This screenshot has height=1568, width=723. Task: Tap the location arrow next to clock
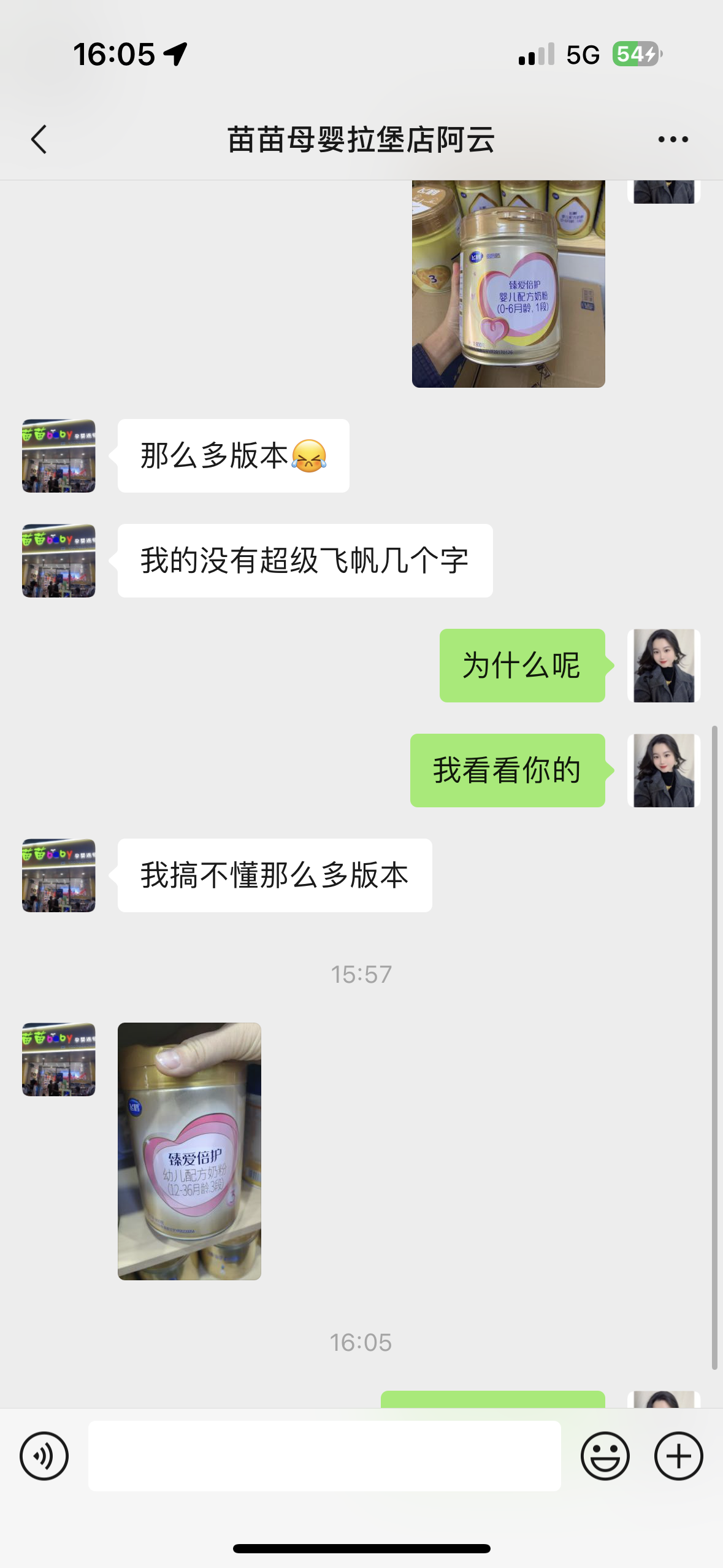pyautogui.click(x=175, y=55)
